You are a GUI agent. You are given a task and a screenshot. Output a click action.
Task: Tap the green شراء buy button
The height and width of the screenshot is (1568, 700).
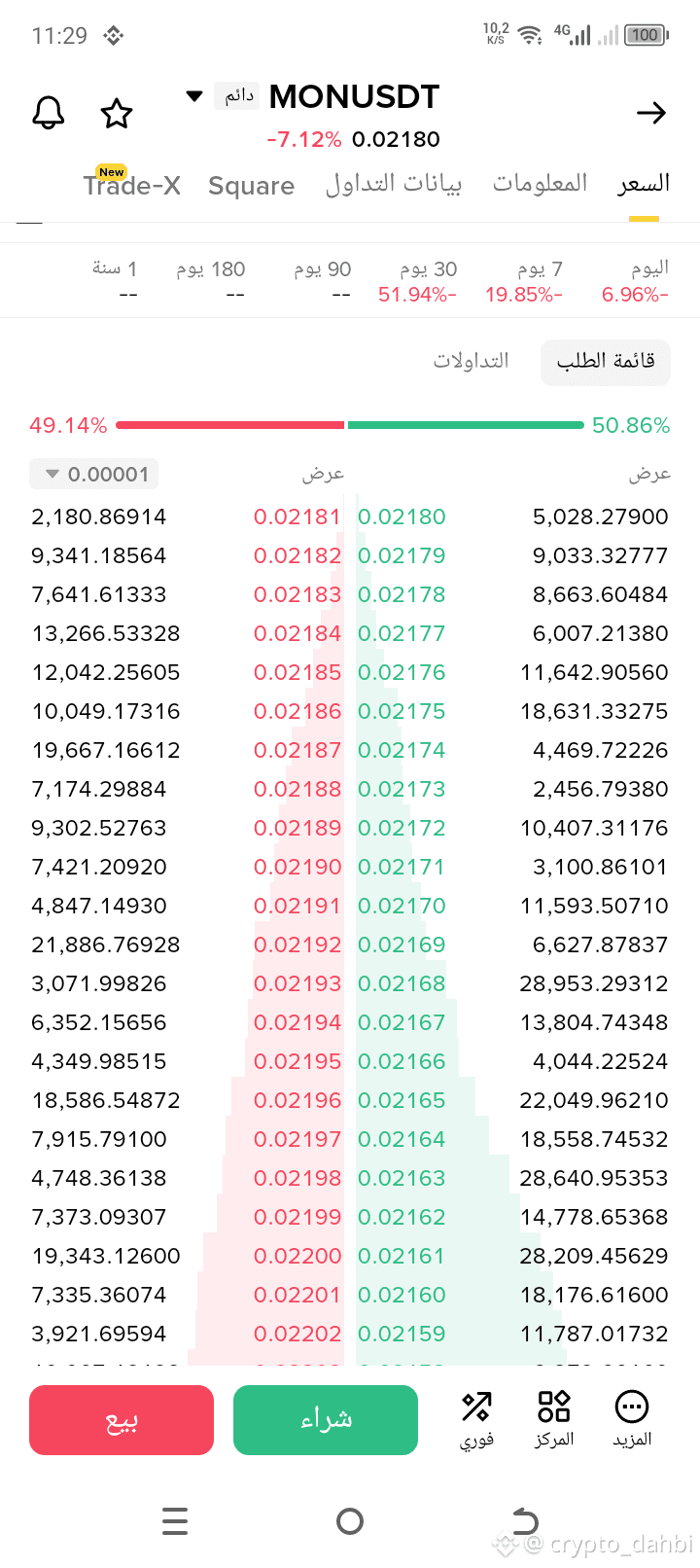tap(326, 1420)
